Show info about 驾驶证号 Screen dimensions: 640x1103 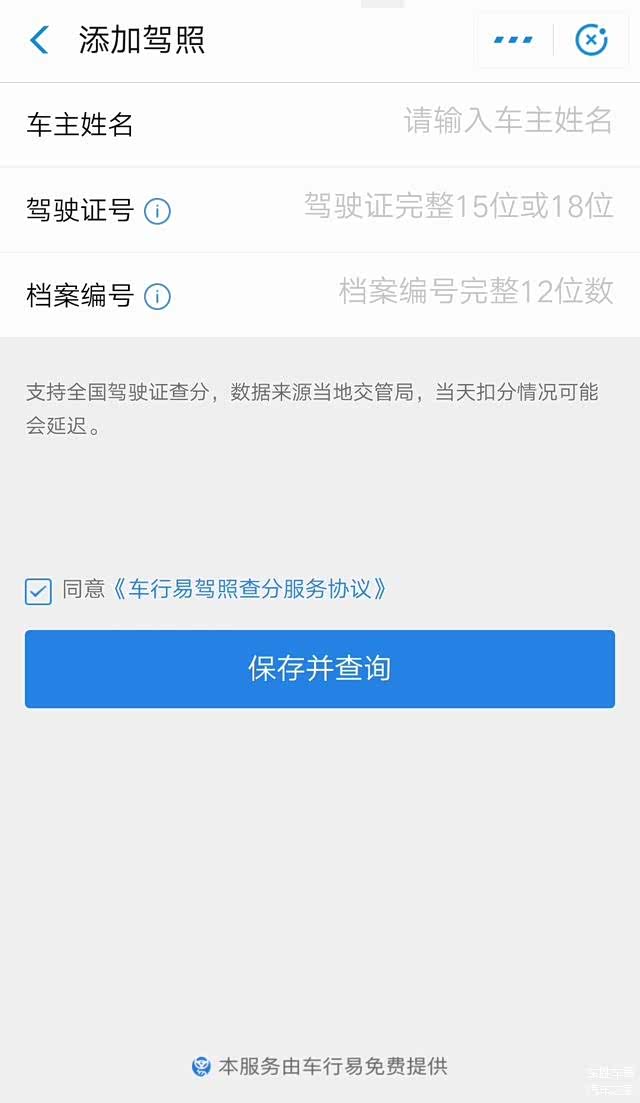(157, 211)
